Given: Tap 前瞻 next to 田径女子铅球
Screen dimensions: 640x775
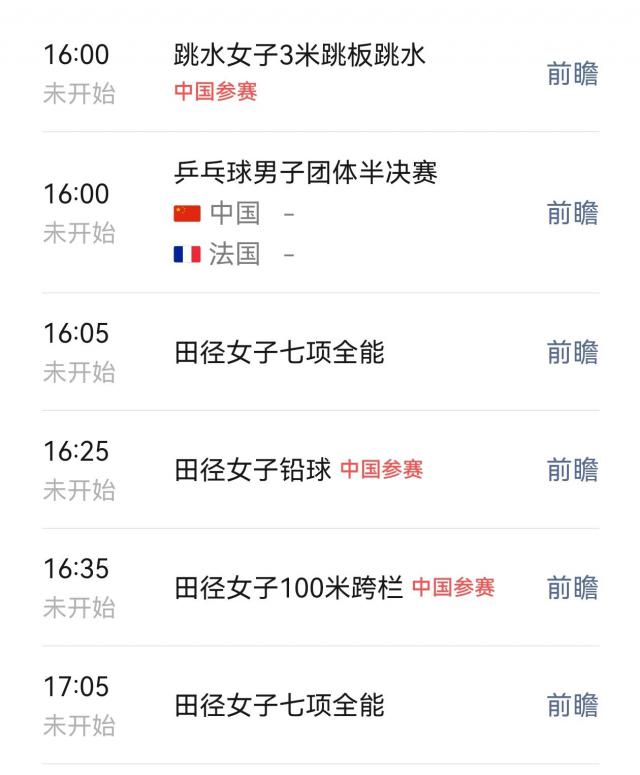Looking at the screenshot, I should (x=572, y=470).
